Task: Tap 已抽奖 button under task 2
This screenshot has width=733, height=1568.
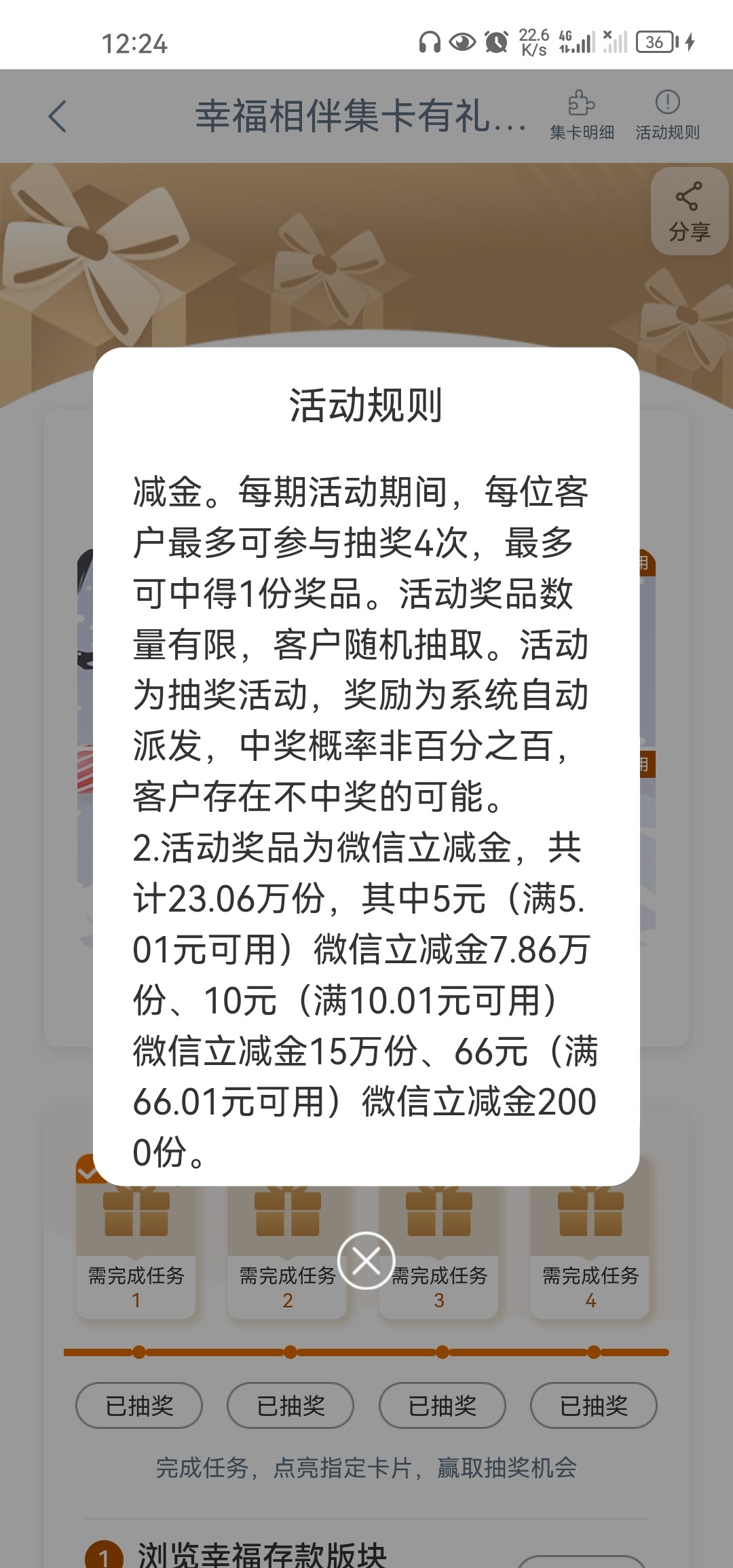Action: pos(290,1405)
